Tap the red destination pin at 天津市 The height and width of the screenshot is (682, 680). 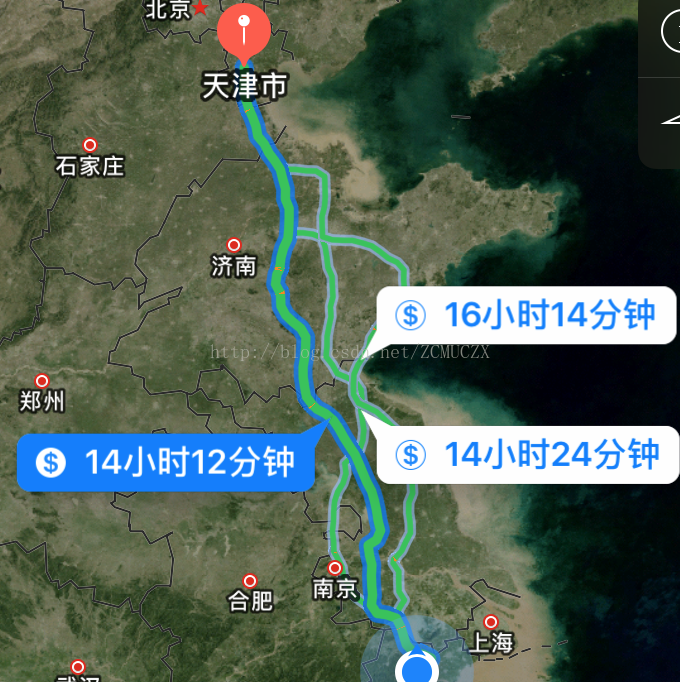(243, 32)
